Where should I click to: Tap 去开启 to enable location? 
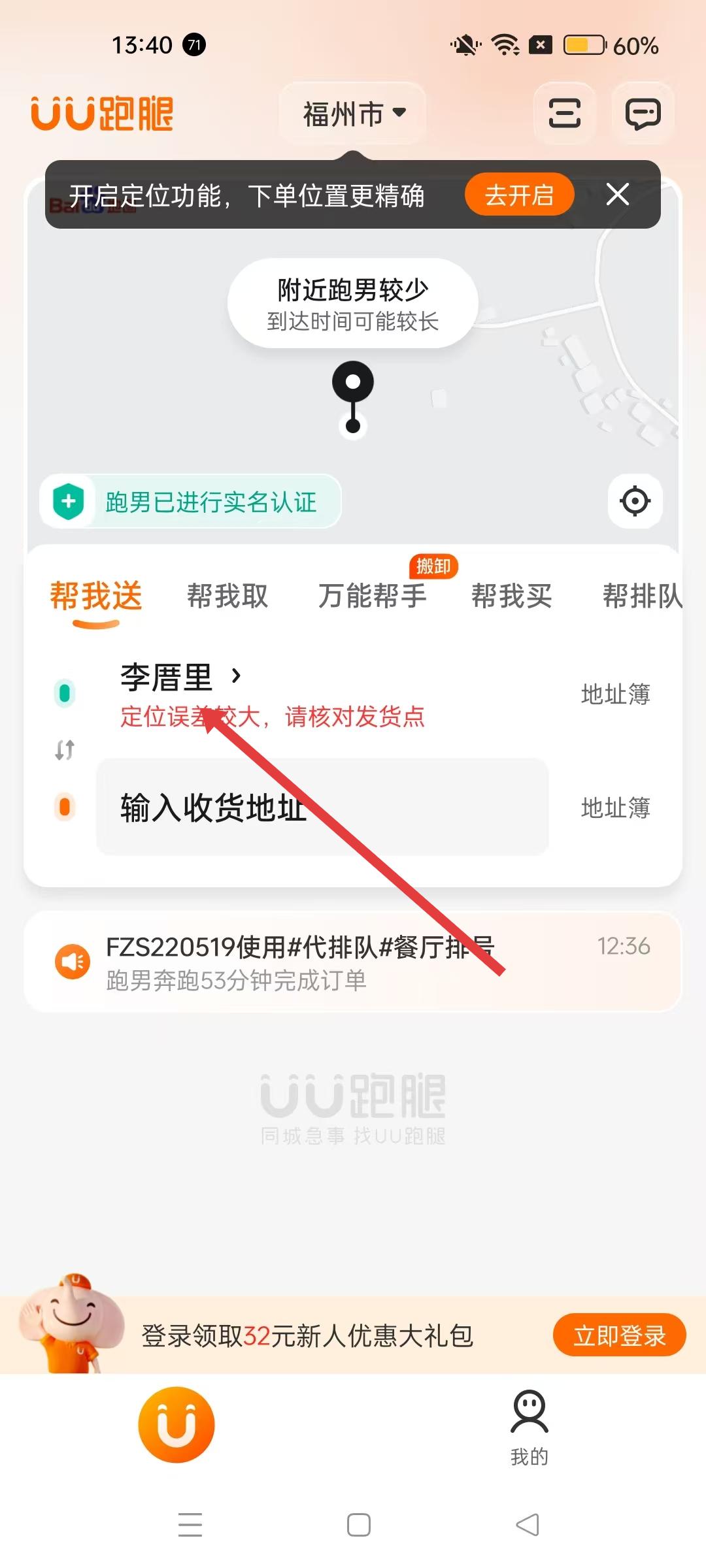519,195
